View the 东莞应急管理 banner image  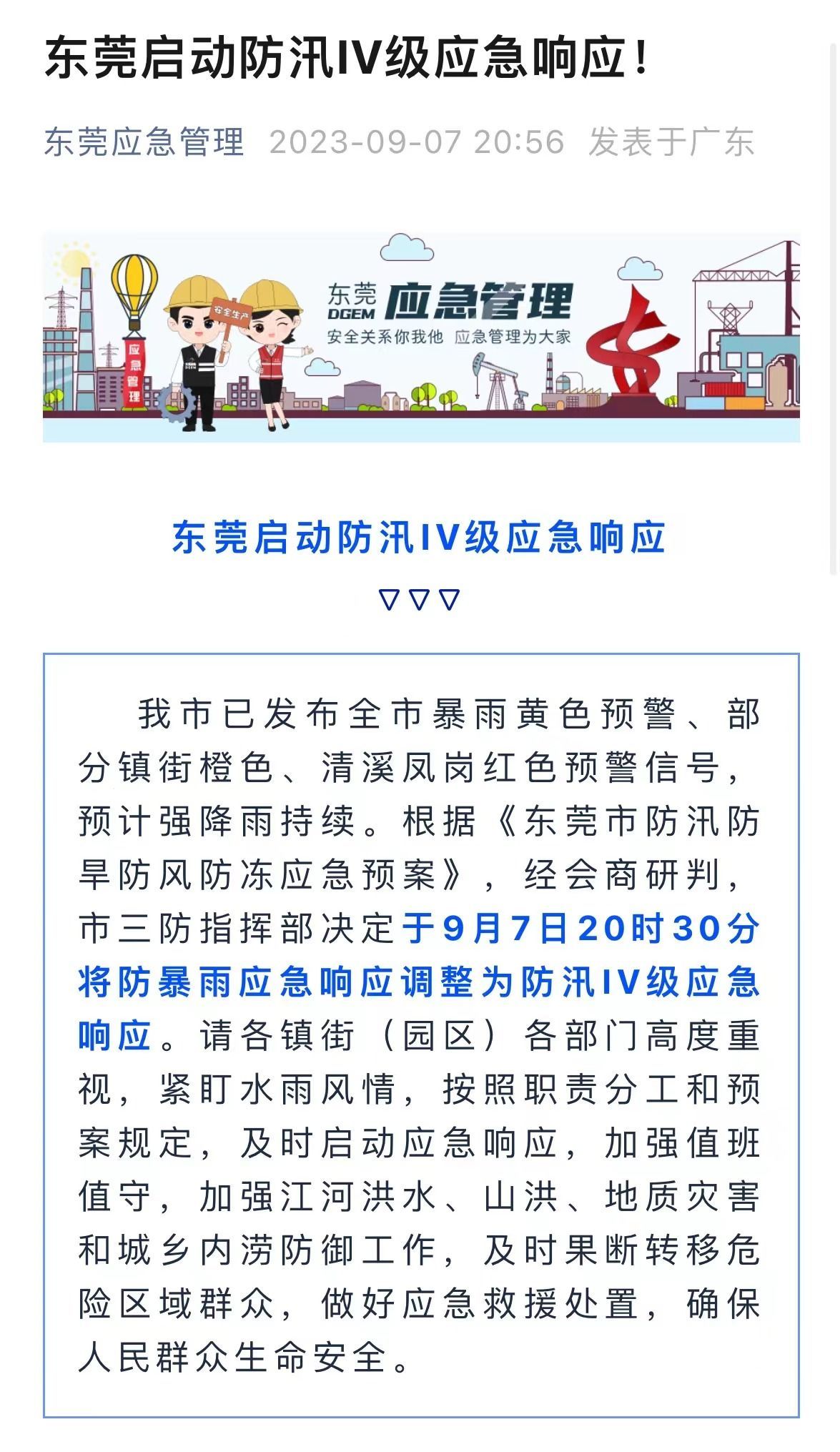tap(421, 337)
